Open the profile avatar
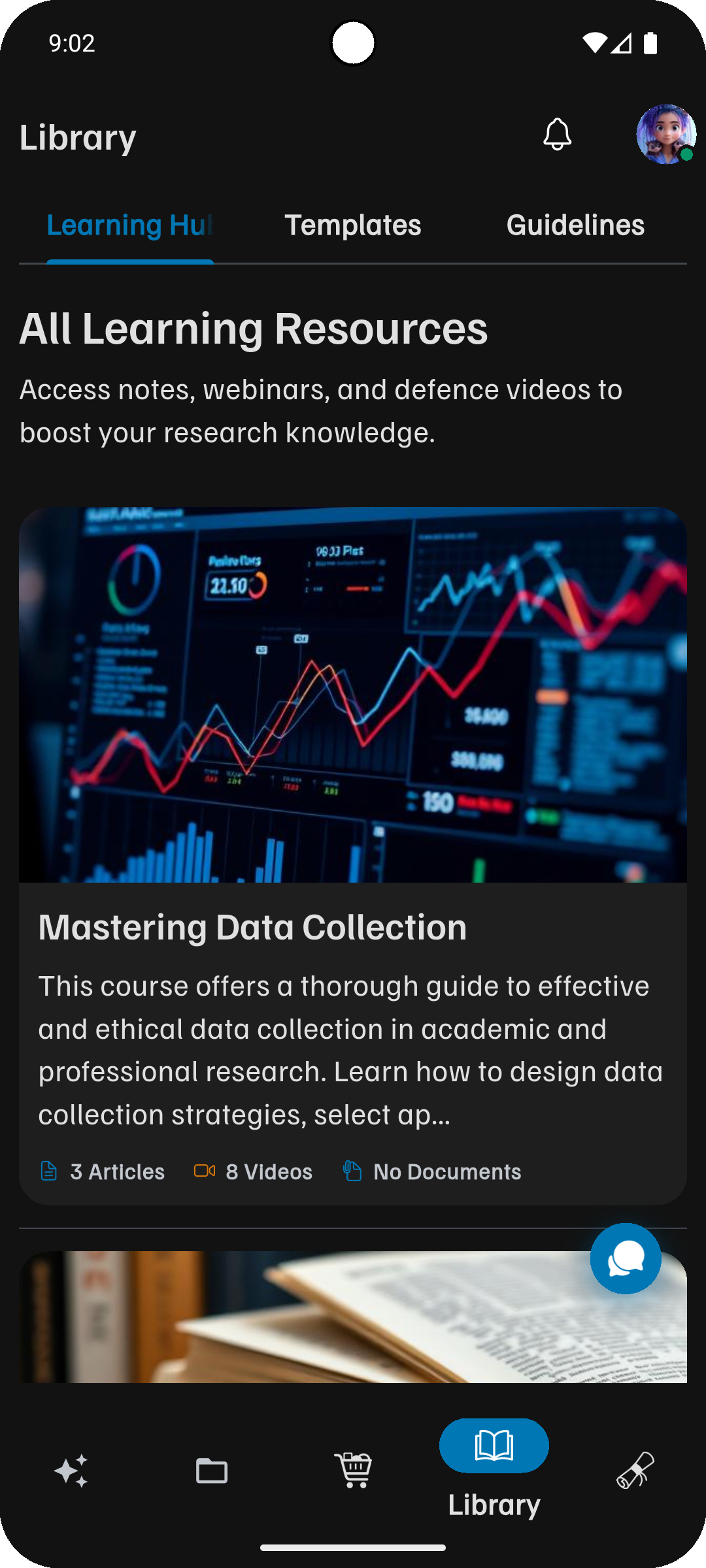 pos(665,135)
